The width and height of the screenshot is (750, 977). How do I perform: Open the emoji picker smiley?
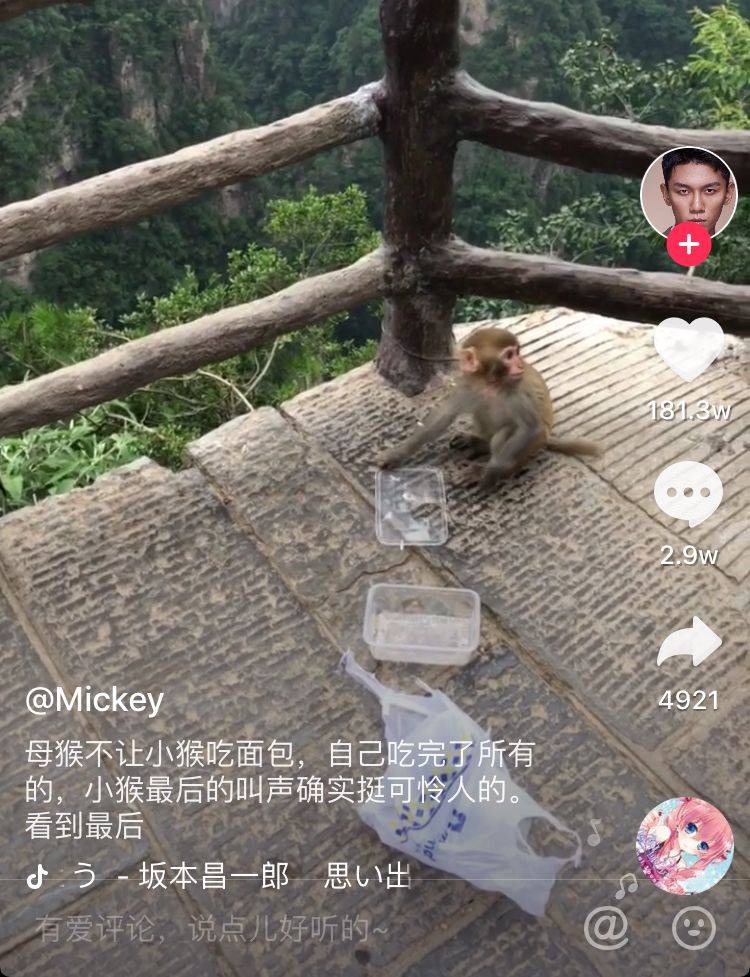(693, 928)
